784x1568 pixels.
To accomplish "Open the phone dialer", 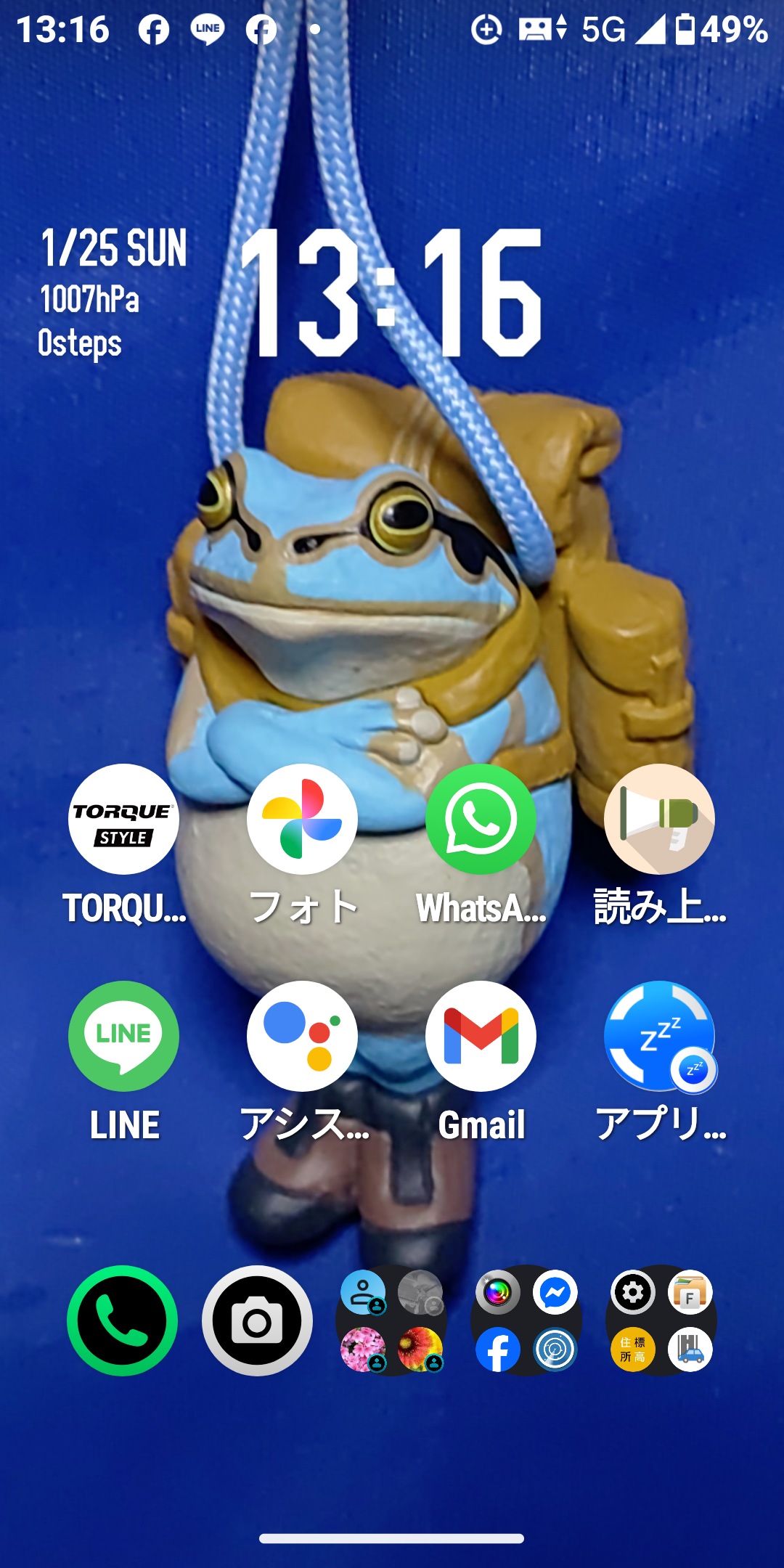I will coord(122,1320).
